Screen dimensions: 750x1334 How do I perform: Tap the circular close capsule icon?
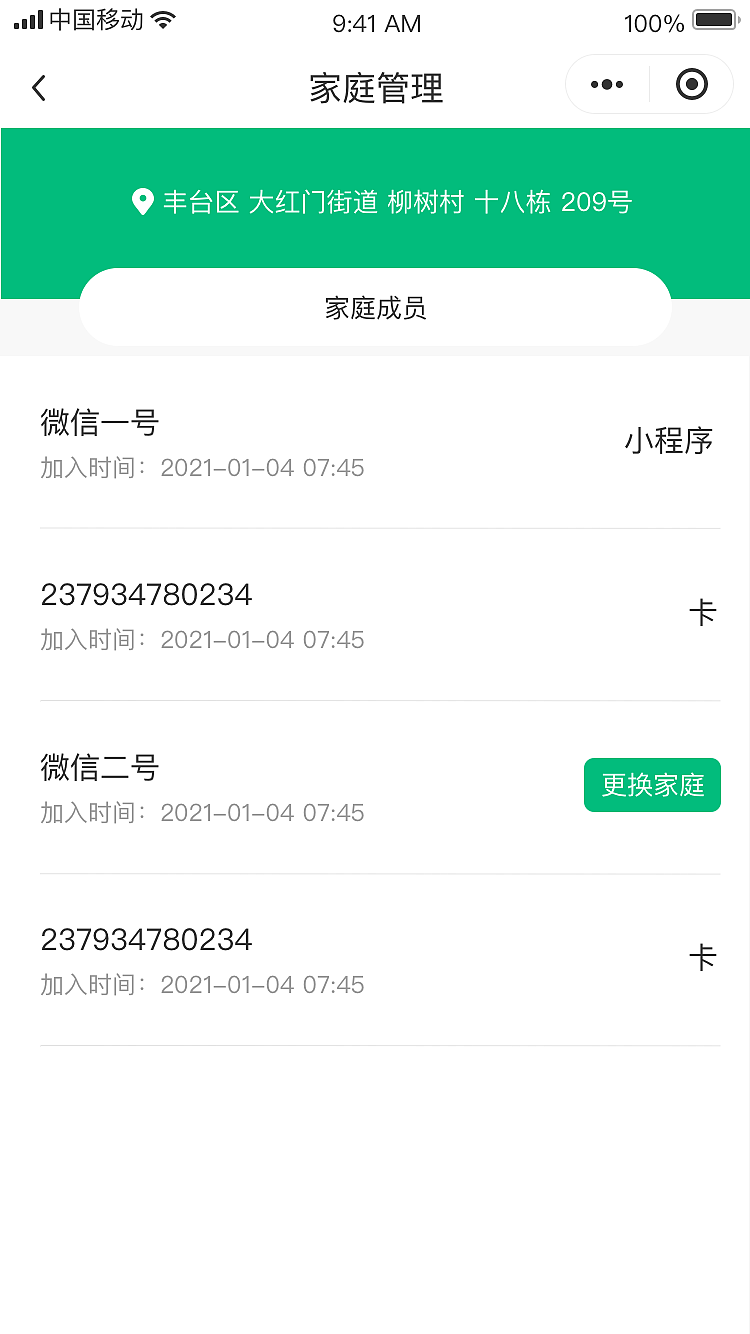(691, 84)
